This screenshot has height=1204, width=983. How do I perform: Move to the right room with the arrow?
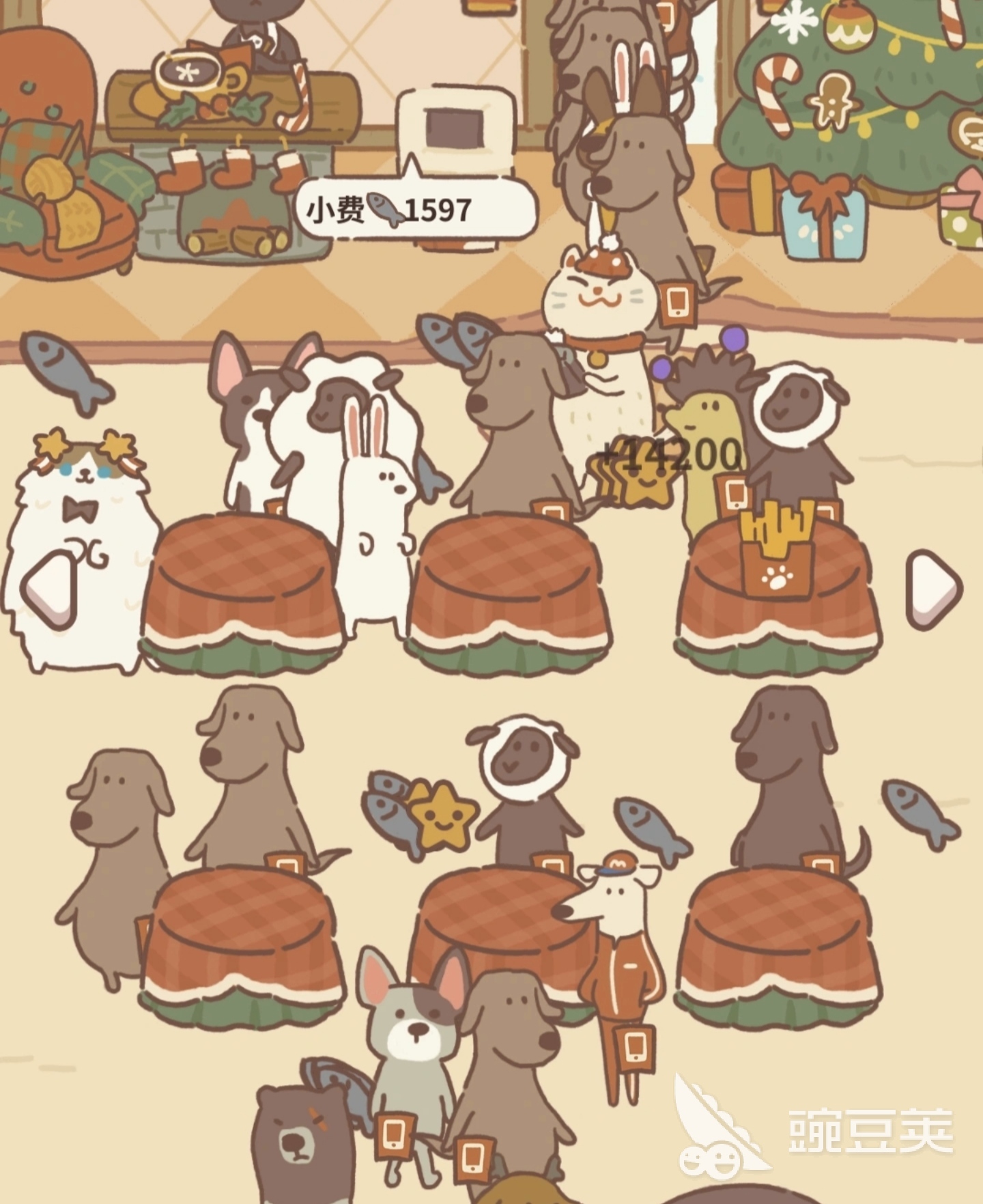[933, 590]
